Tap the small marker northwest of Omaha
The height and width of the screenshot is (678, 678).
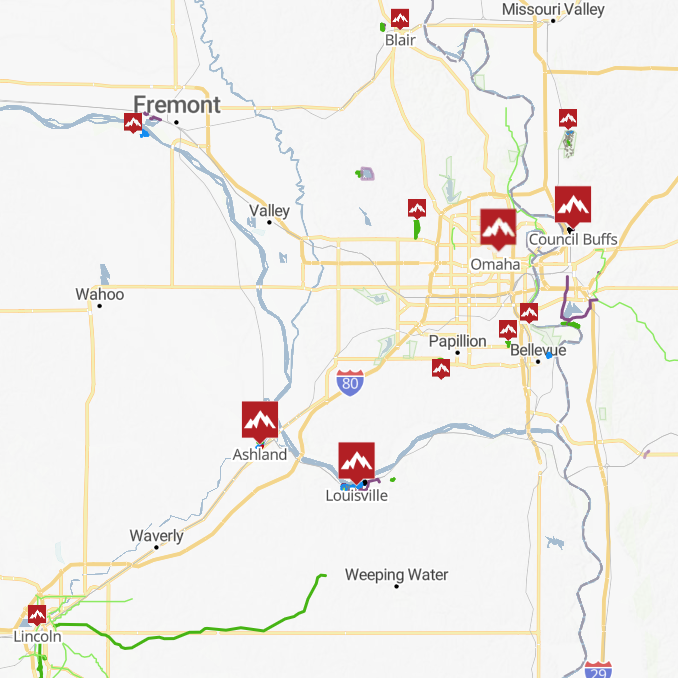[417, 208]
